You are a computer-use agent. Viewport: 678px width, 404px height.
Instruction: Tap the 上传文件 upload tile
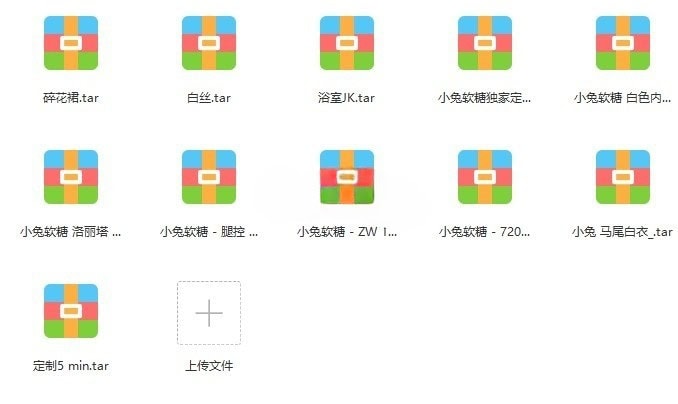(209, 313)
